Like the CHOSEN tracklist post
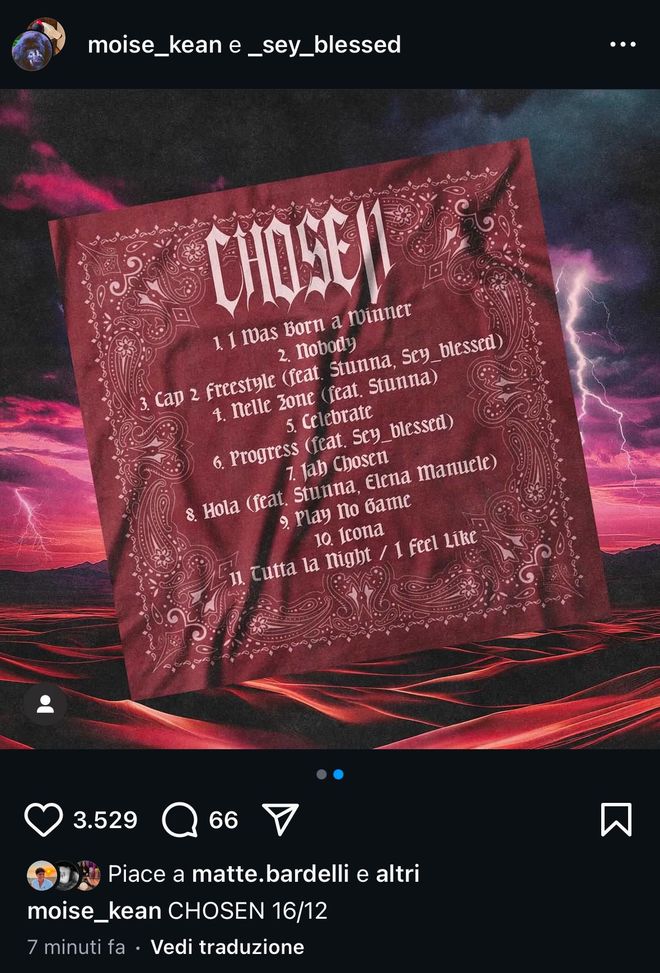Viewport: 660px width, 973px height. coord(43,820)
